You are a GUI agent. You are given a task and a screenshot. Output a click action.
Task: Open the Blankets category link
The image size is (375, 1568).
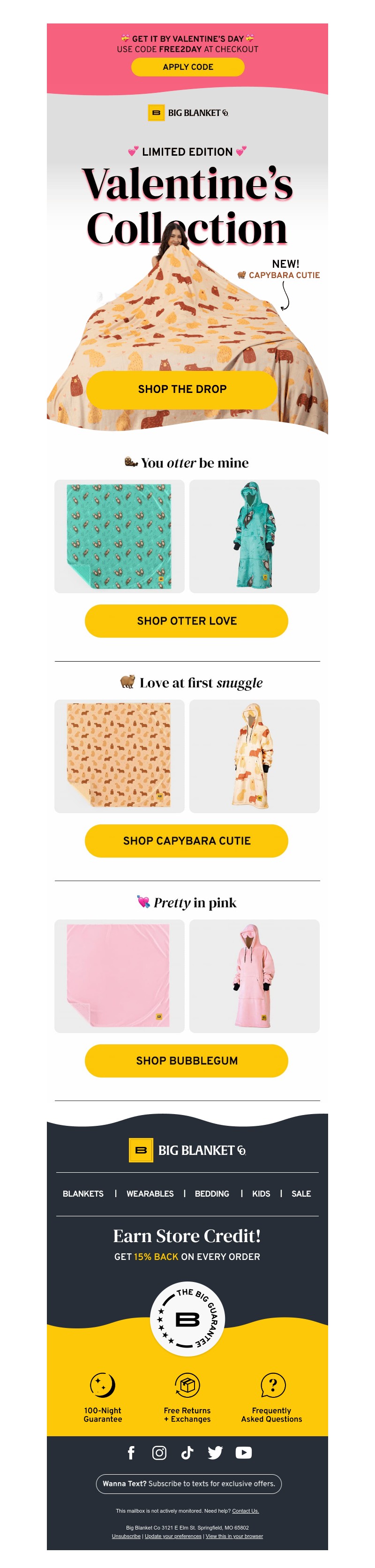(x=83, y=1194)
